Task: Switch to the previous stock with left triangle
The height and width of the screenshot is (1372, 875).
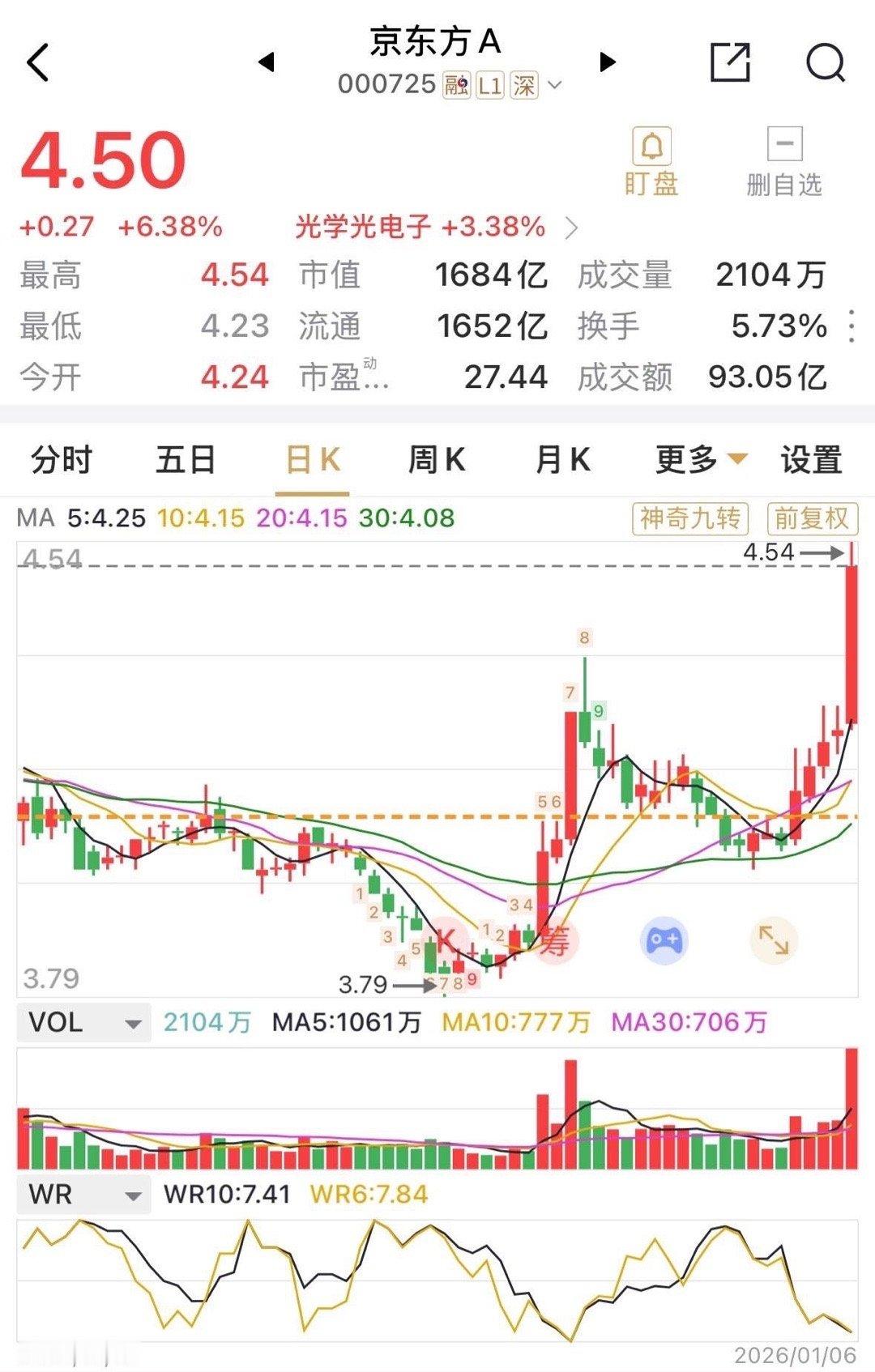Action: [267, 62]
